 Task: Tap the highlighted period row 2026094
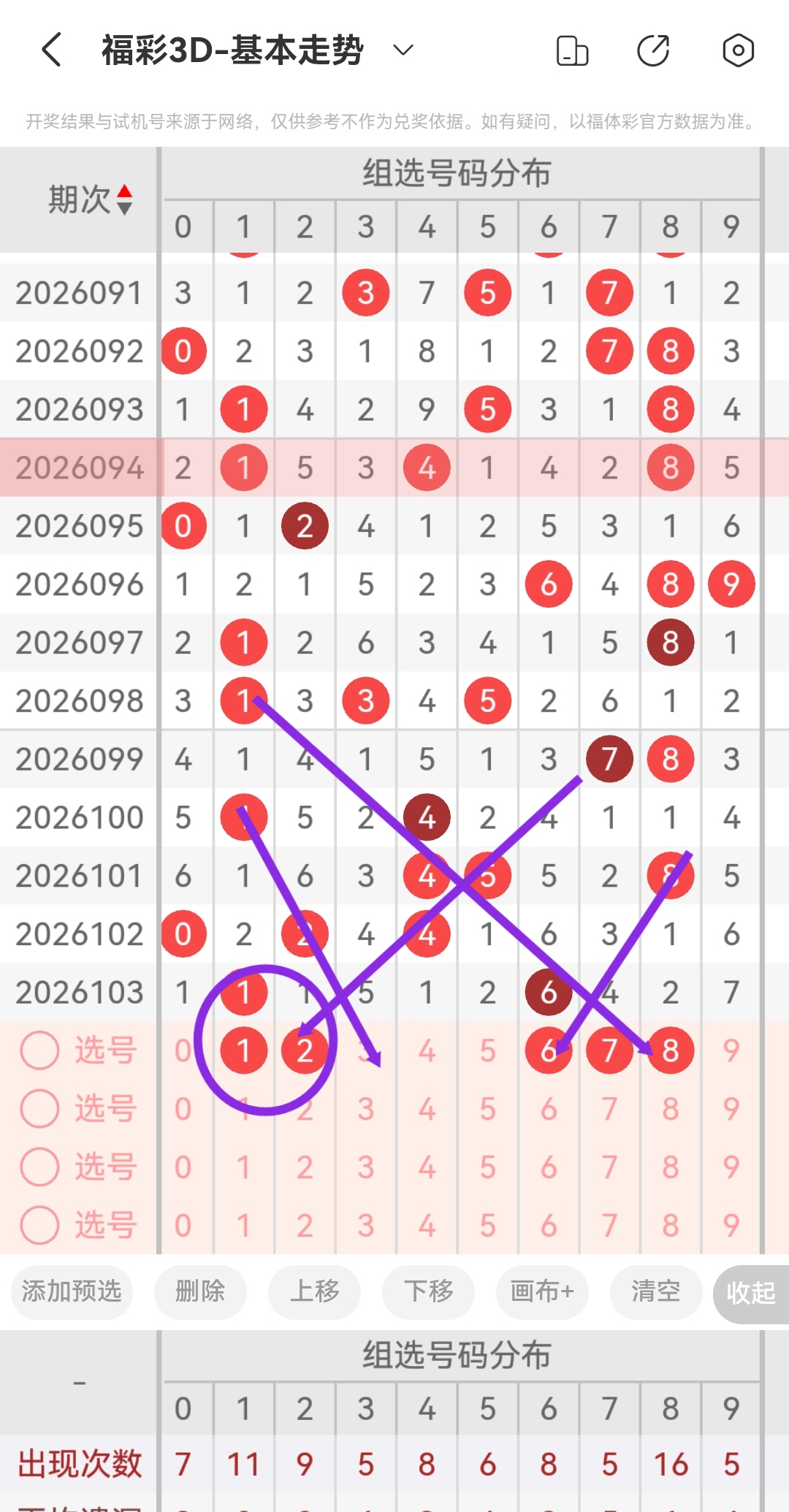click(x=78, y=467)
